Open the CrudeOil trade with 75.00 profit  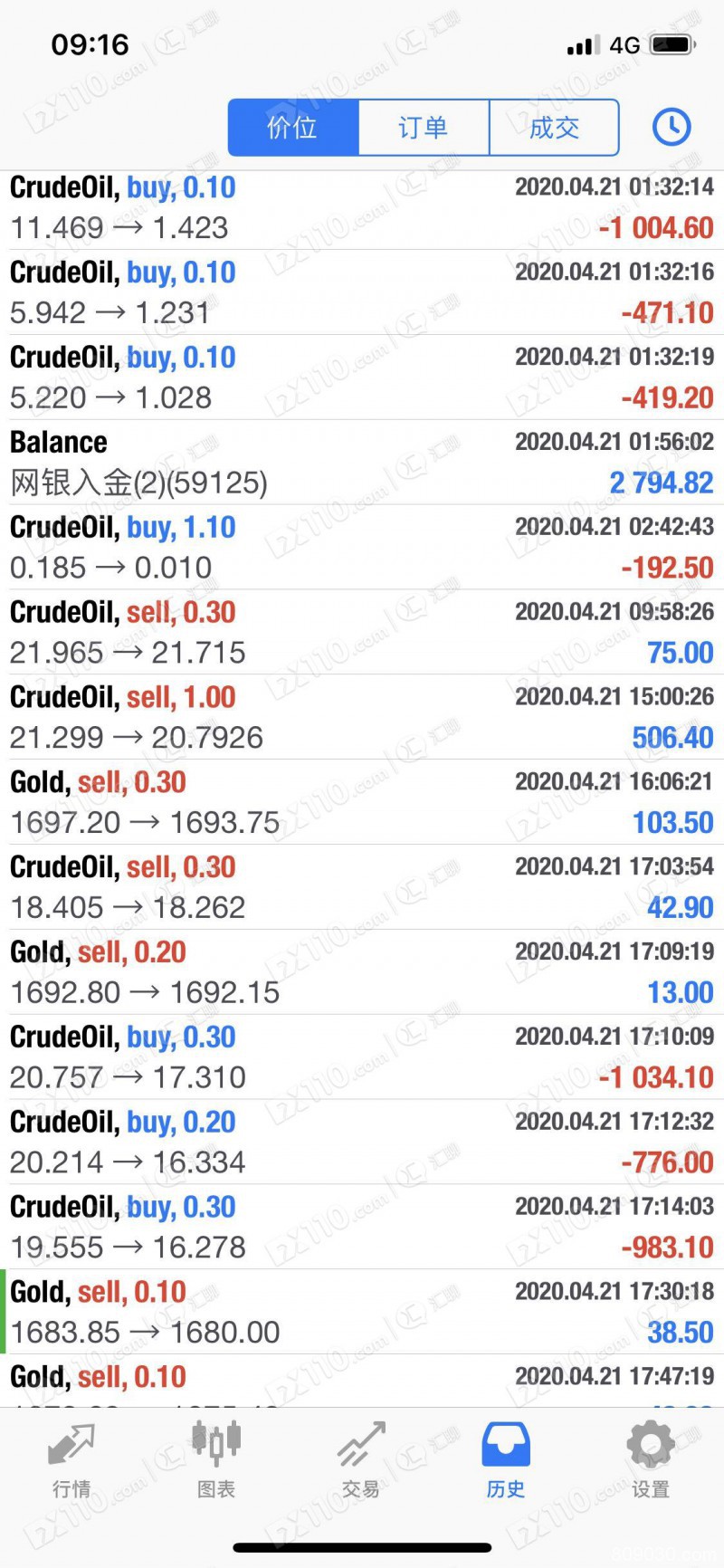pyautogui.click(x=362, y=633)
